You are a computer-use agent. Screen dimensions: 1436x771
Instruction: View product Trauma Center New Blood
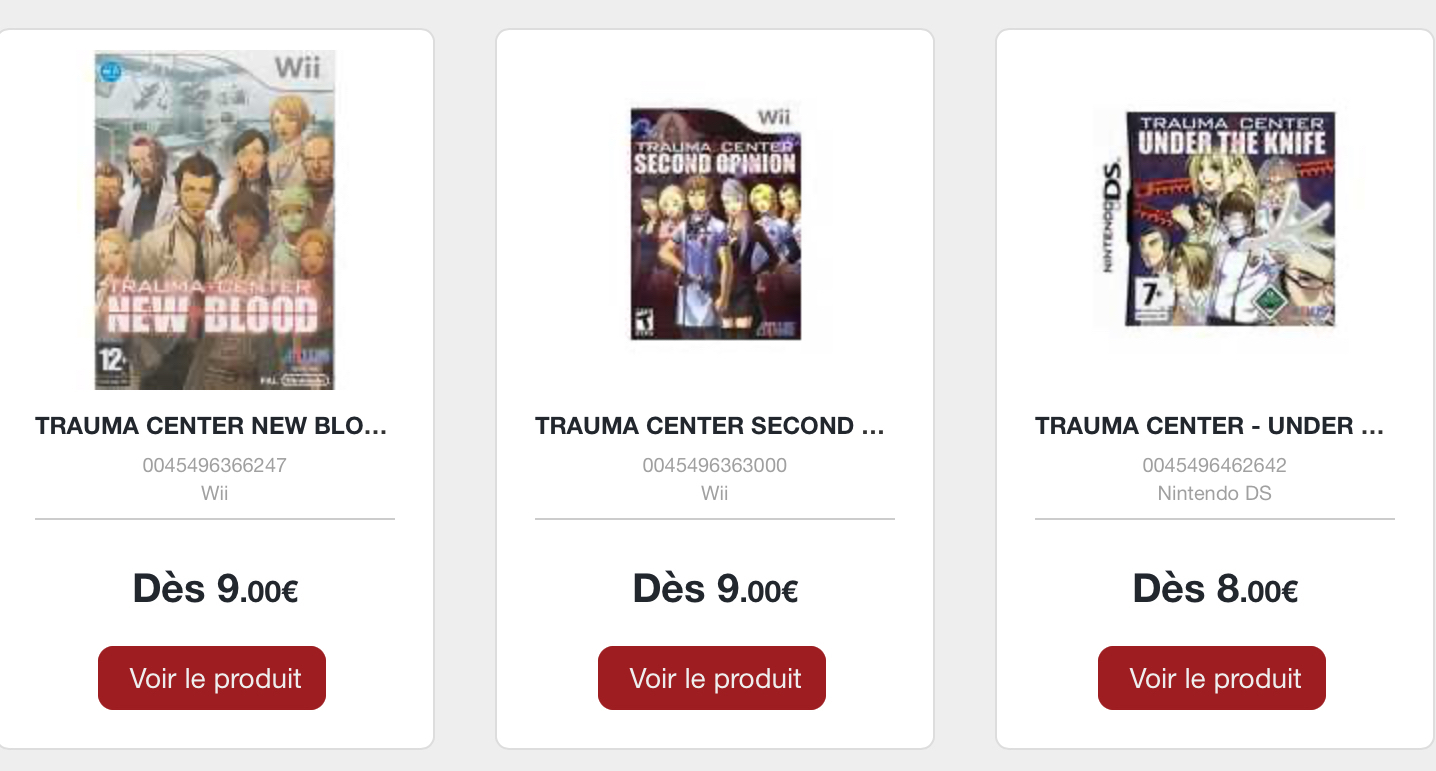click(x=212, y=678)
